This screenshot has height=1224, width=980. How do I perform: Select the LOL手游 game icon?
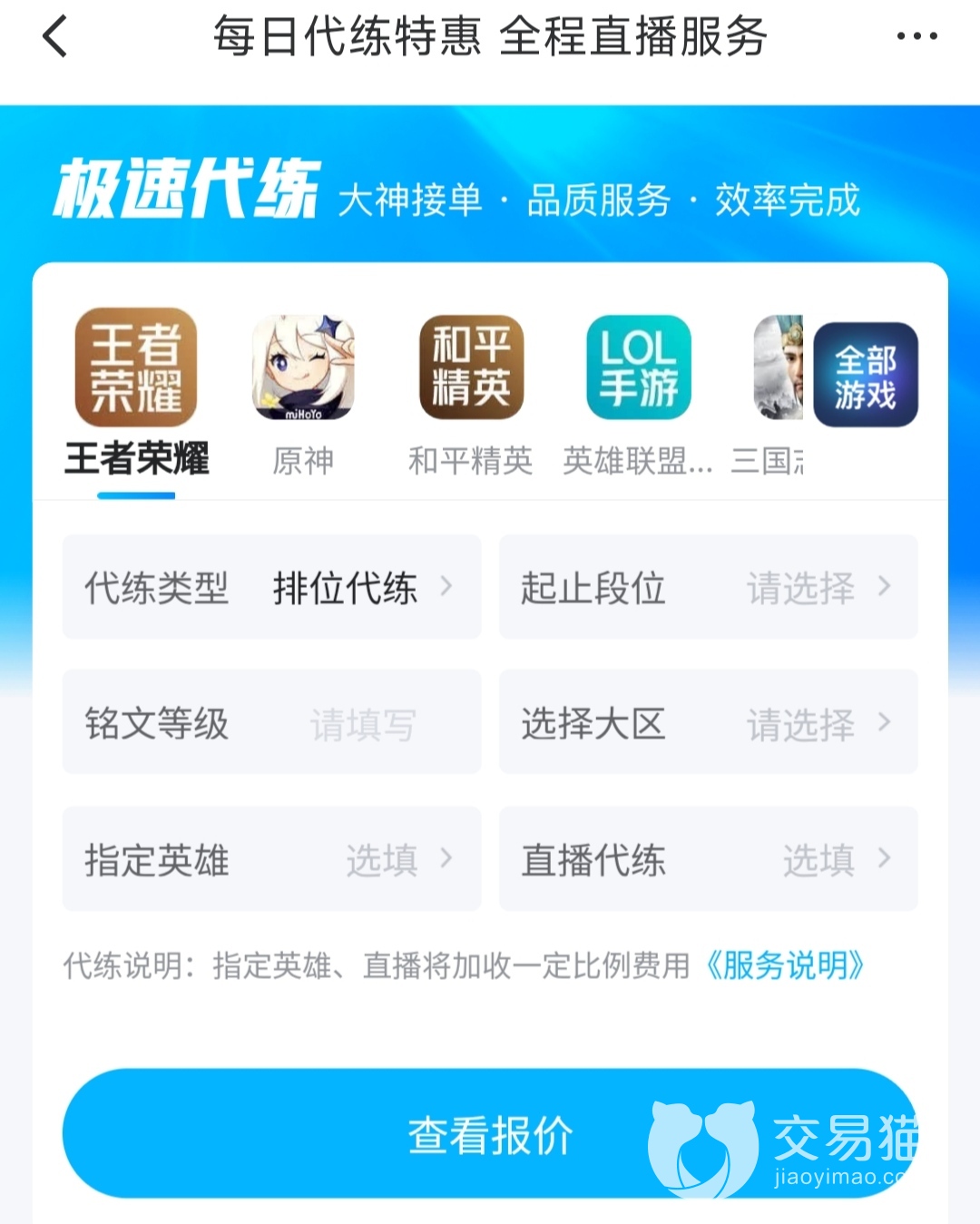(x=638, y=367)
